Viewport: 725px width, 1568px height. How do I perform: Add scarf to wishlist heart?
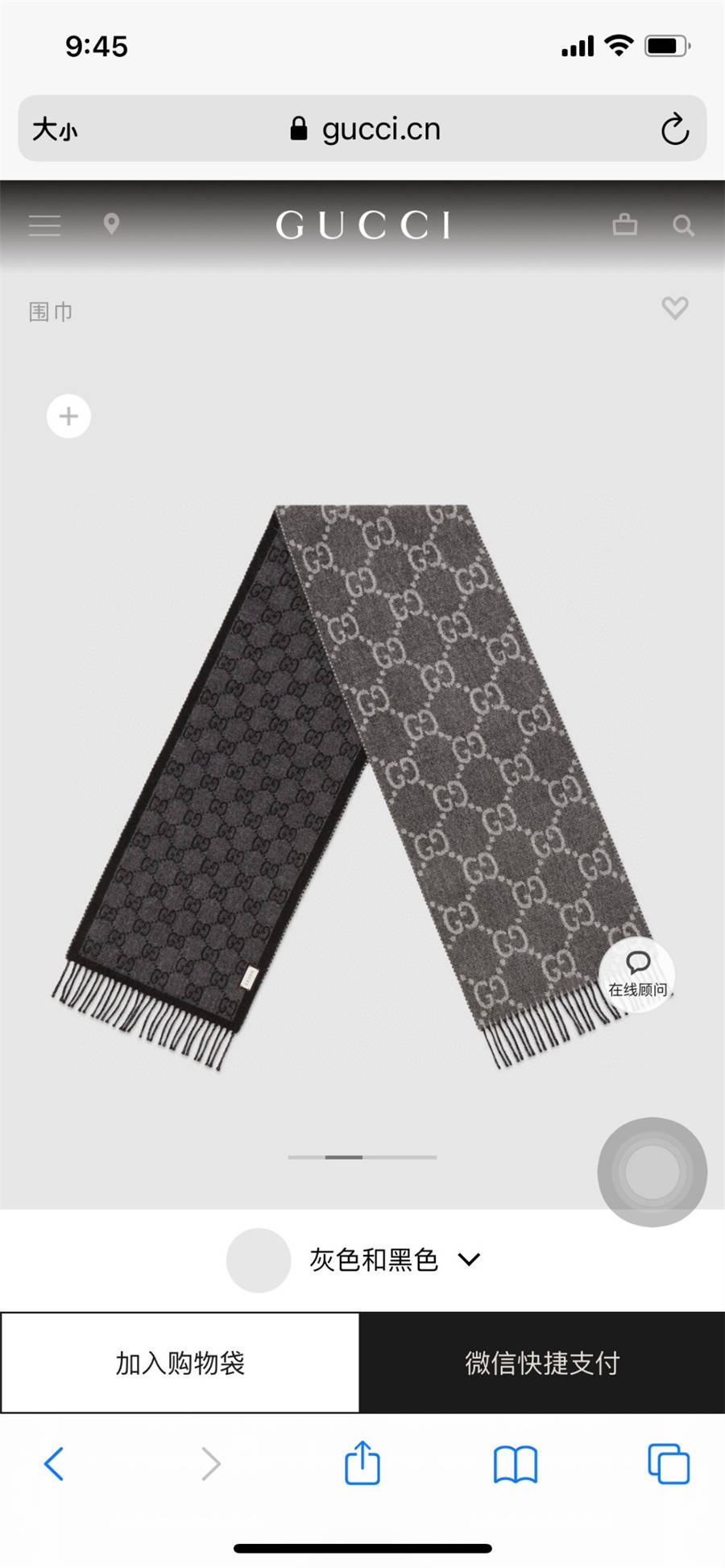click(674, 308)
